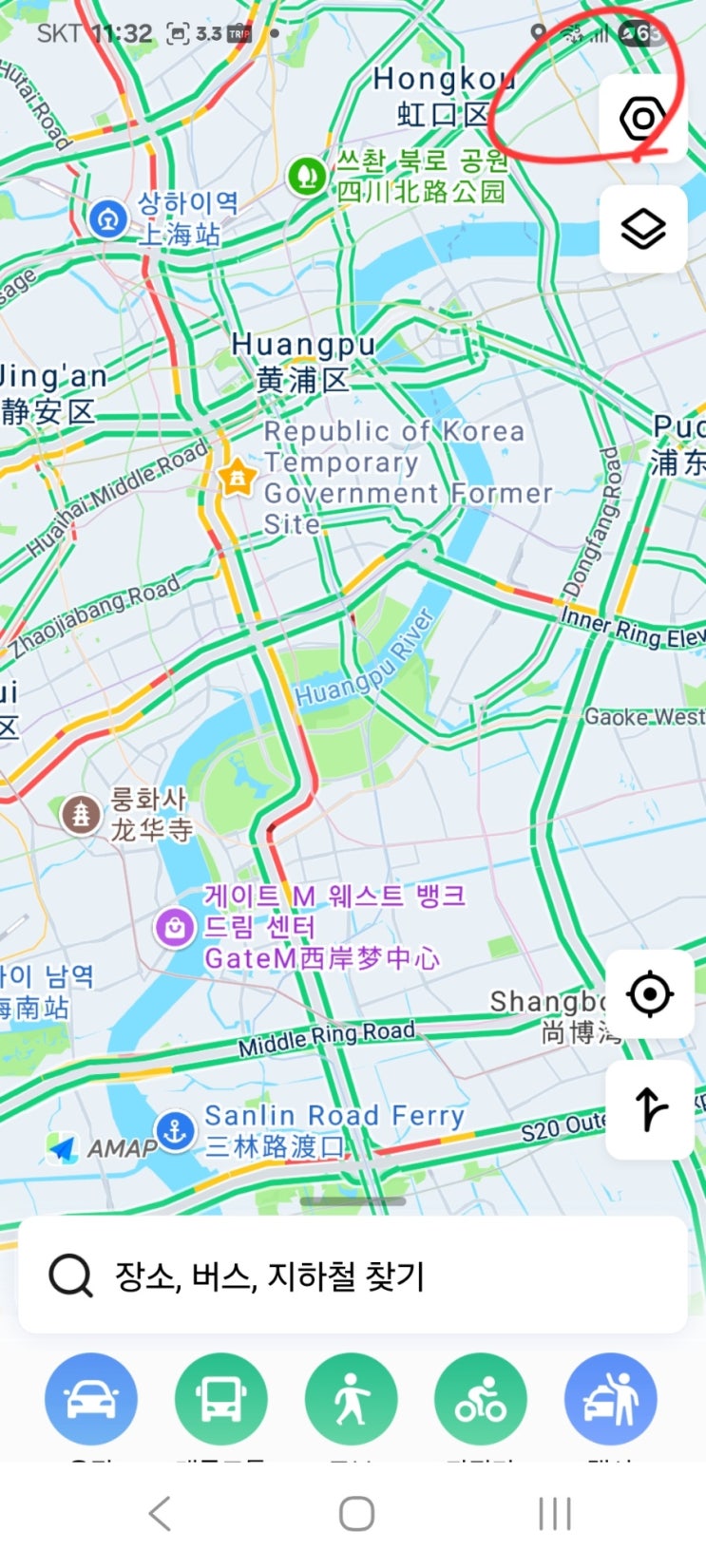
Task: Go back with the system back button
Action: (x=160, y=1514)
